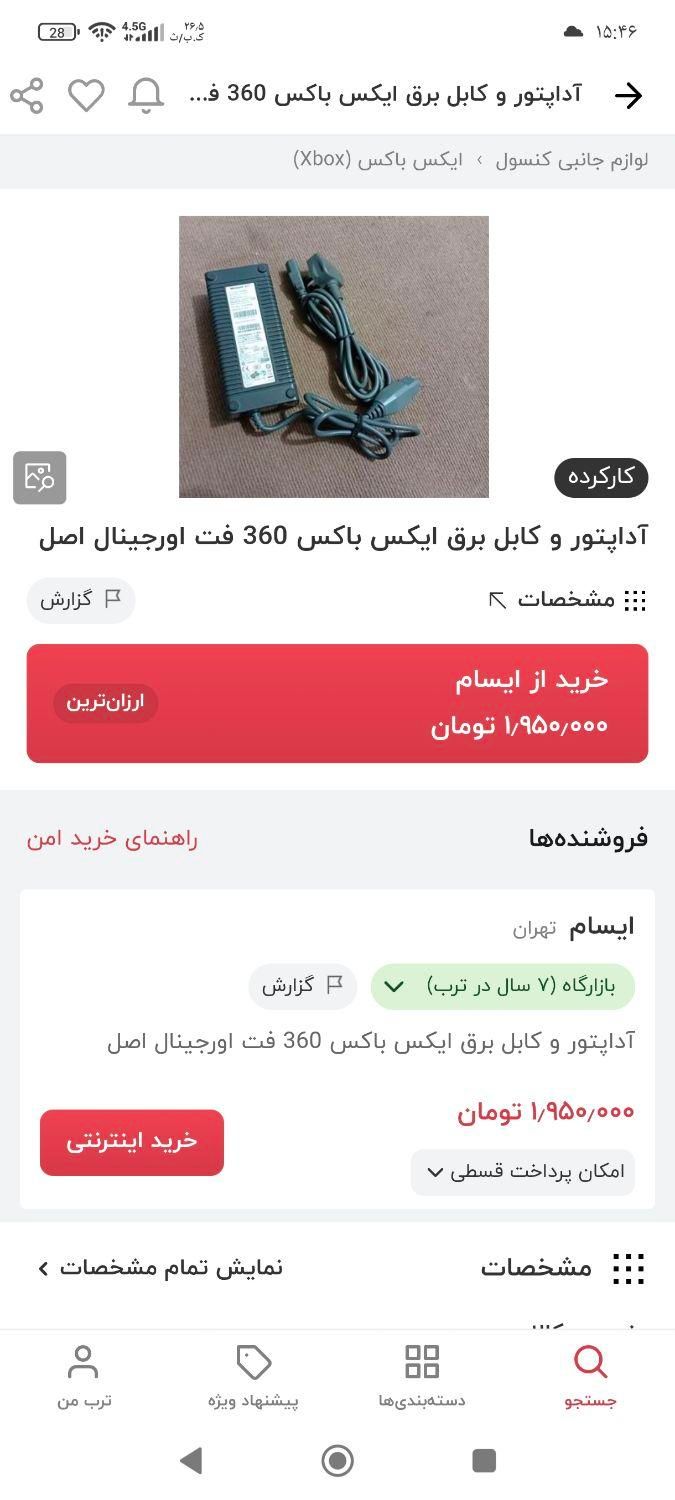
Task: Go back using the top arrow
Action: point(628,96)
